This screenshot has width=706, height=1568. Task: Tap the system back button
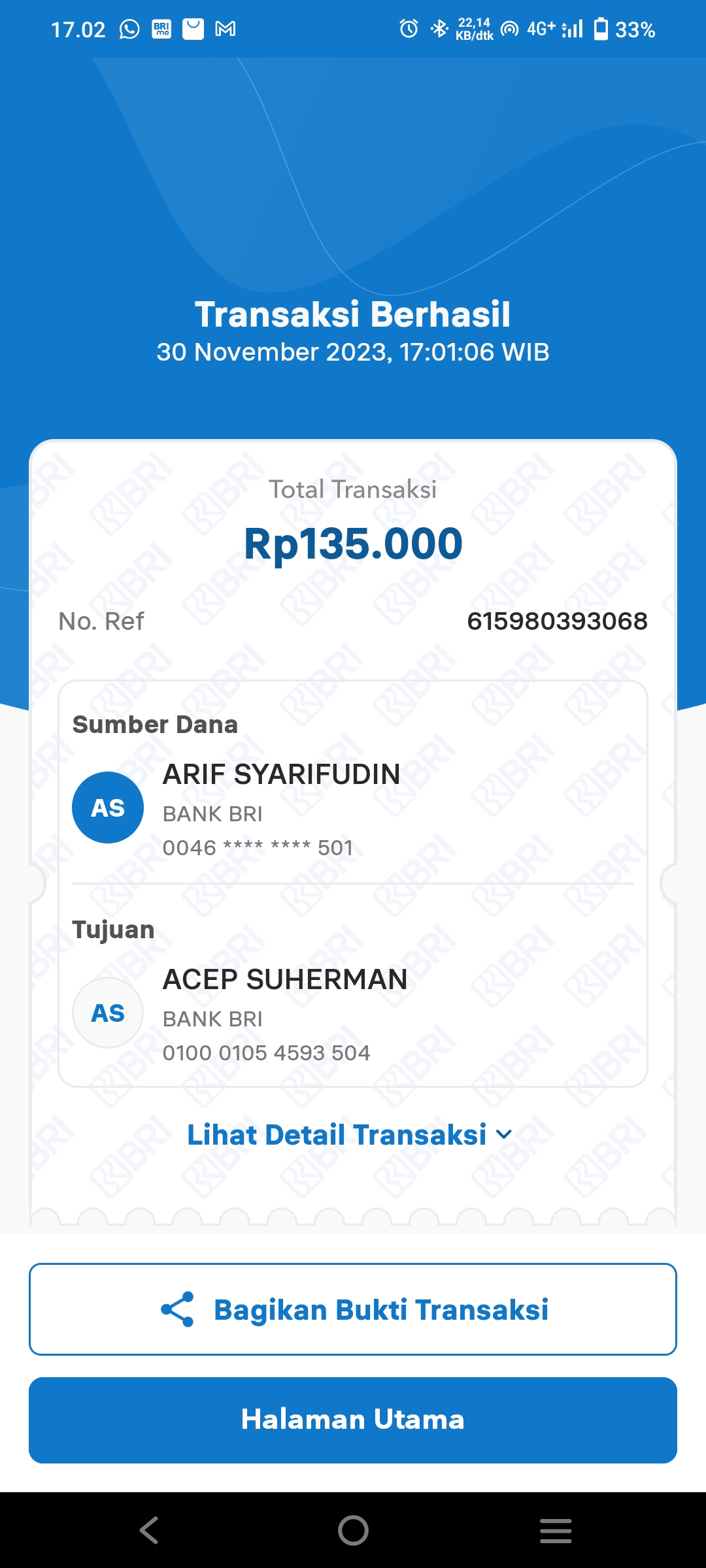tap(150, 1529)
